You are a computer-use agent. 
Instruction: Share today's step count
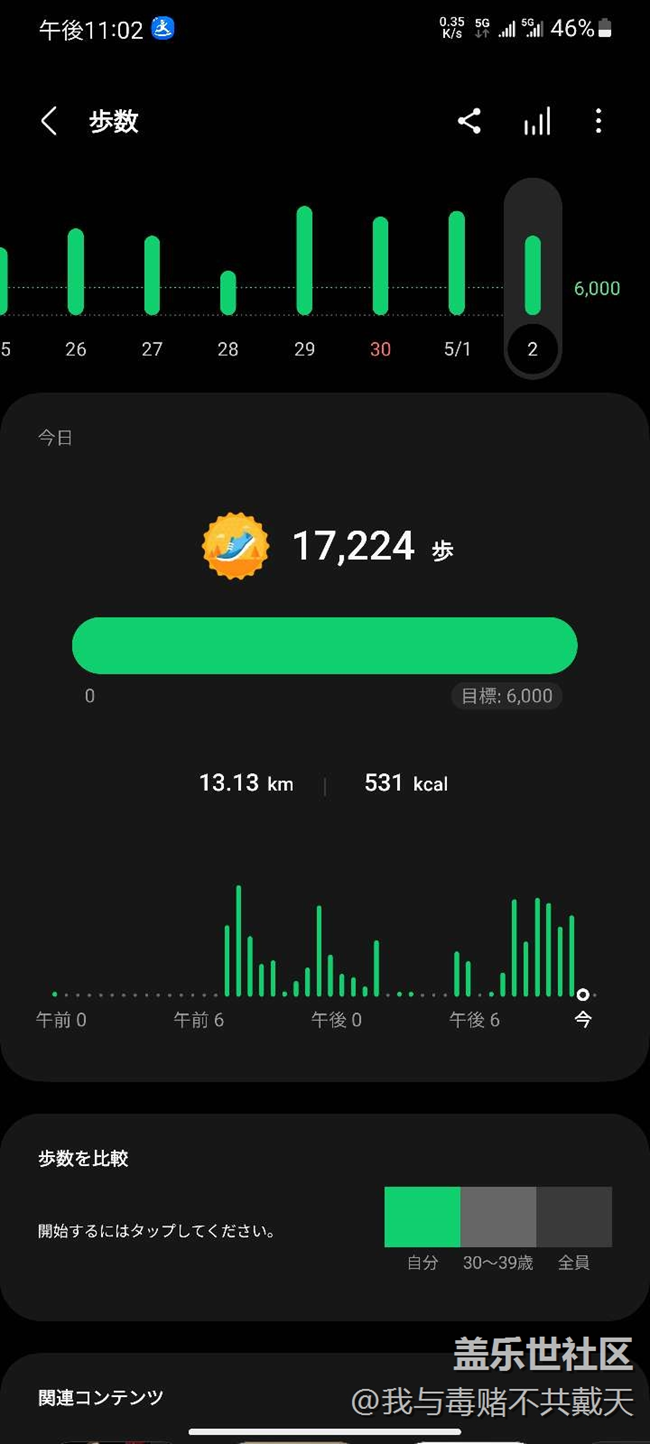(x=469, y=122)
